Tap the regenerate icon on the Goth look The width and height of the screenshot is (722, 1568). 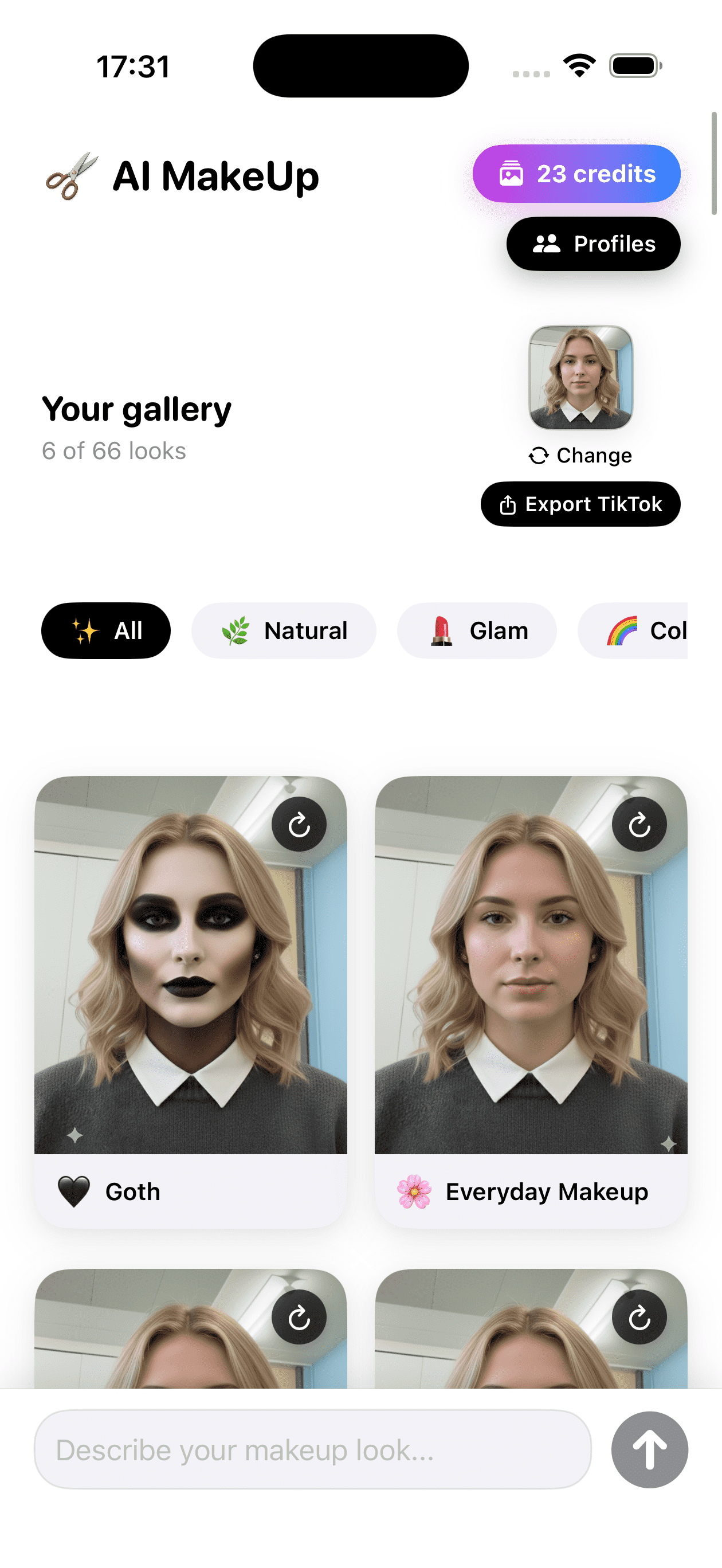300,823
